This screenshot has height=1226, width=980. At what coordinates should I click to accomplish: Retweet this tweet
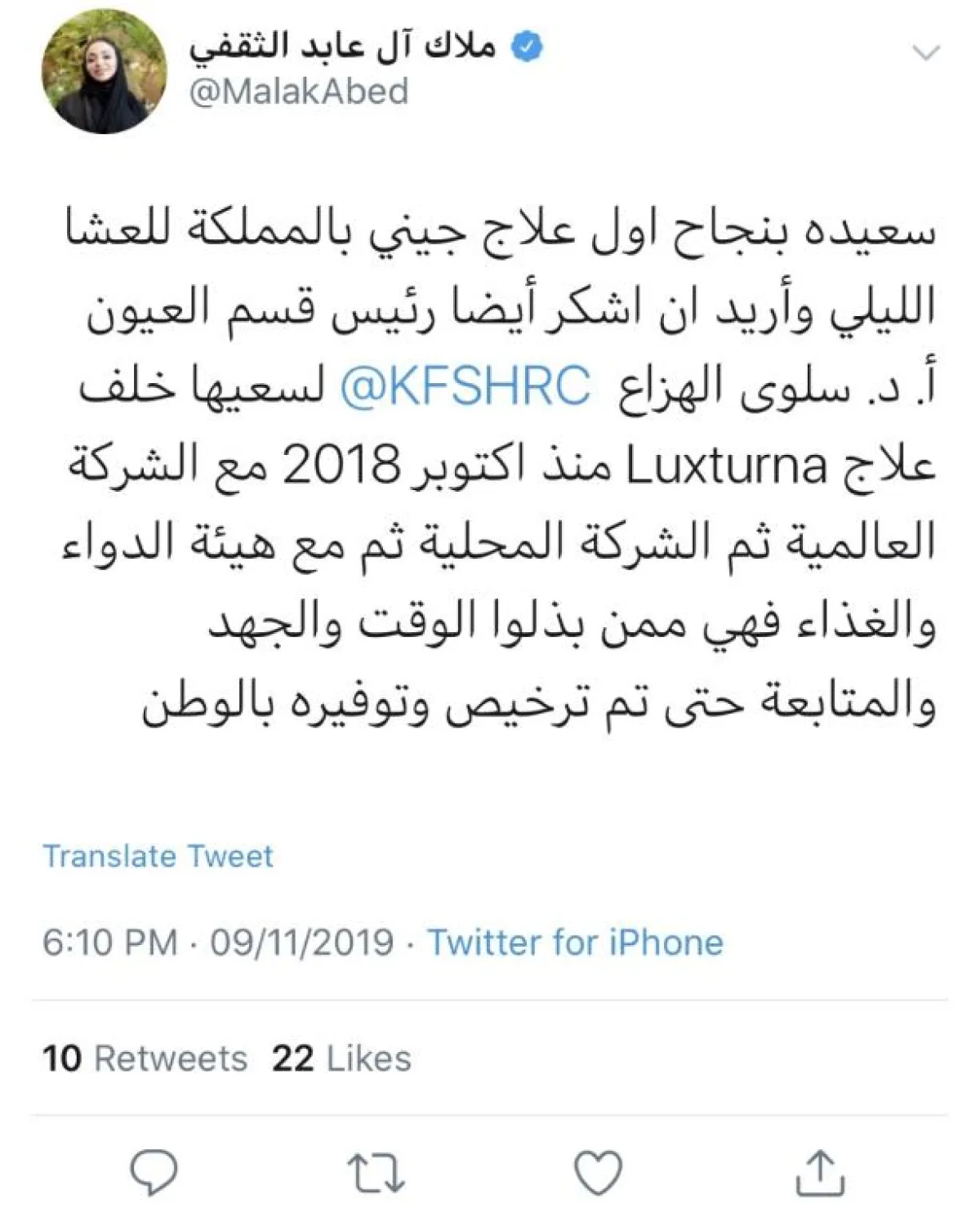[376, 1174]
